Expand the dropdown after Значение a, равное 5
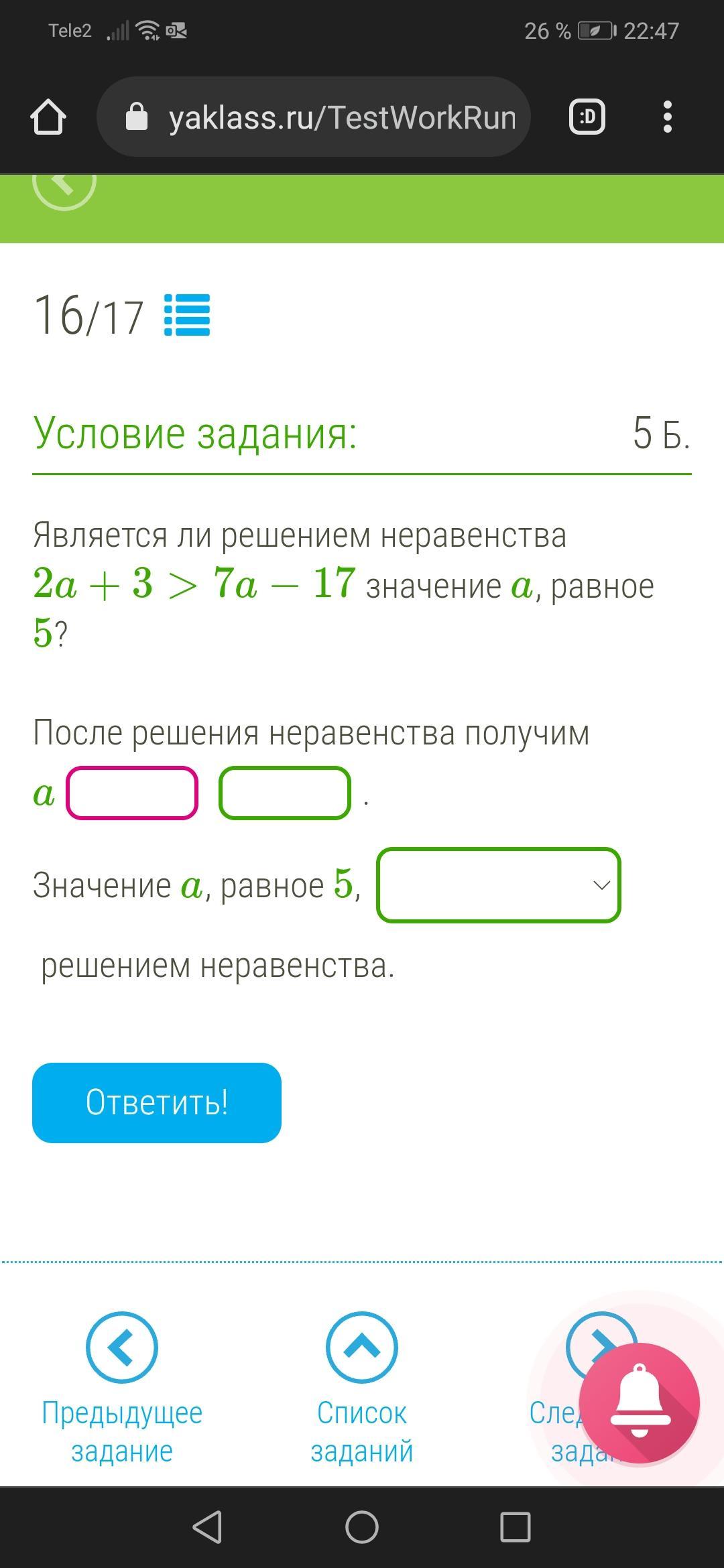The width and height of the screenshot is (724, 1568). [498, 885]
